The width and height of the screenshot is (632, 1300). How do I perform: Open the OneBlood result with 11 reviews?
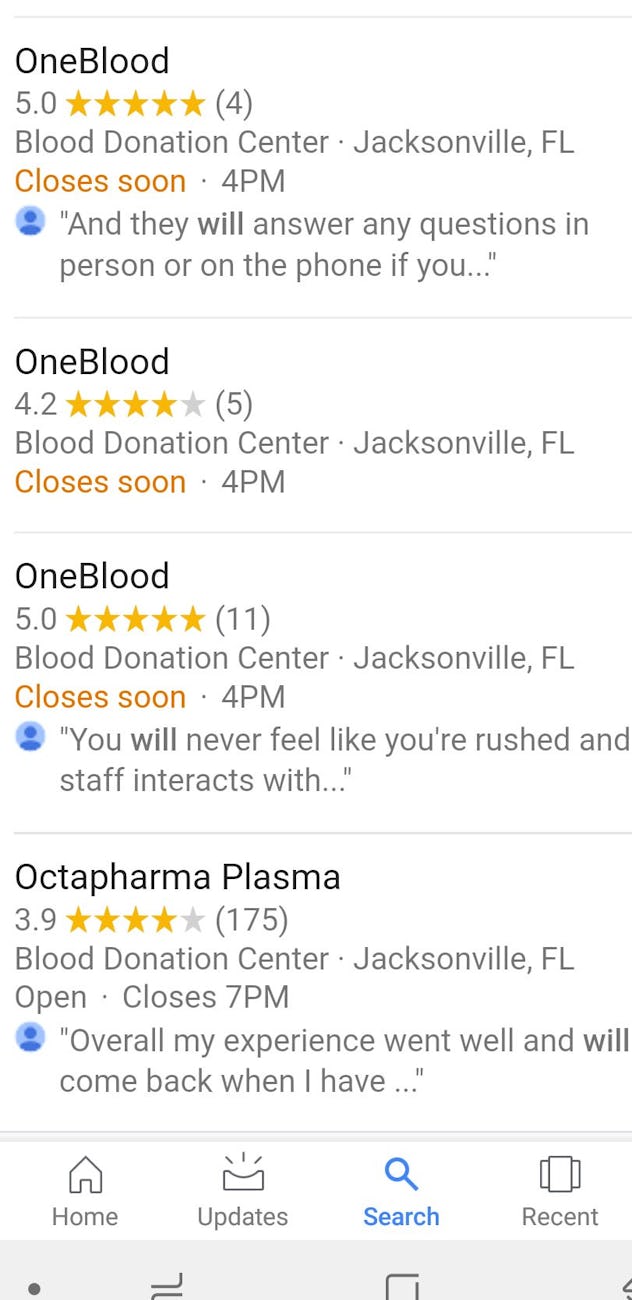(316, 682)
